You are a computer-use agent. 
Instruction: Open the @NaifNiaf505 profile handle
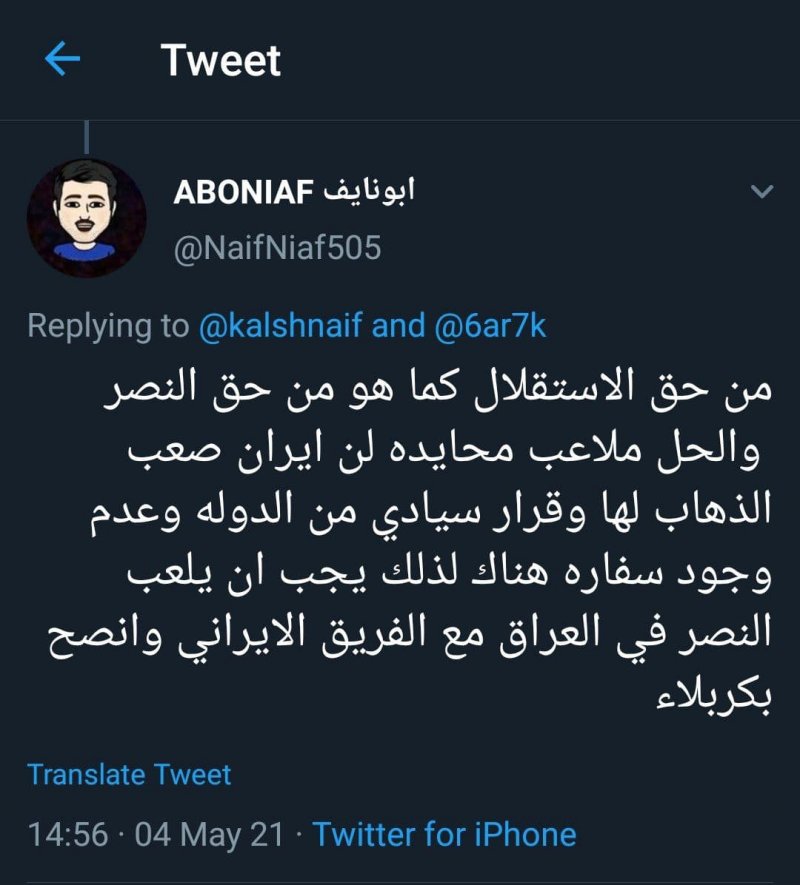pyautogui.click(x=278, y=246)
